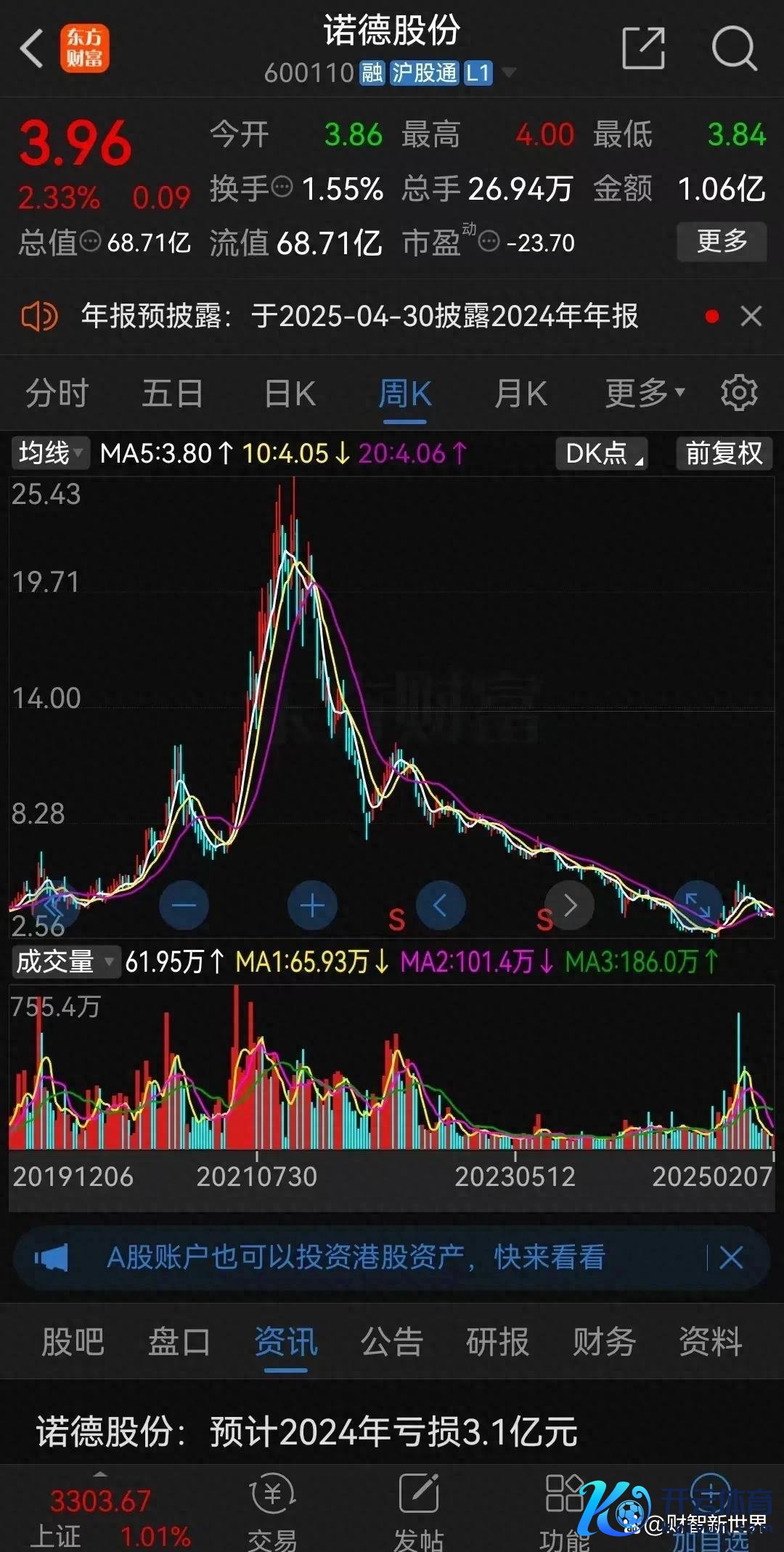784x1552 pixels.
Task: Open the 均线 indicator dropdown
Action: pos(49,453)
